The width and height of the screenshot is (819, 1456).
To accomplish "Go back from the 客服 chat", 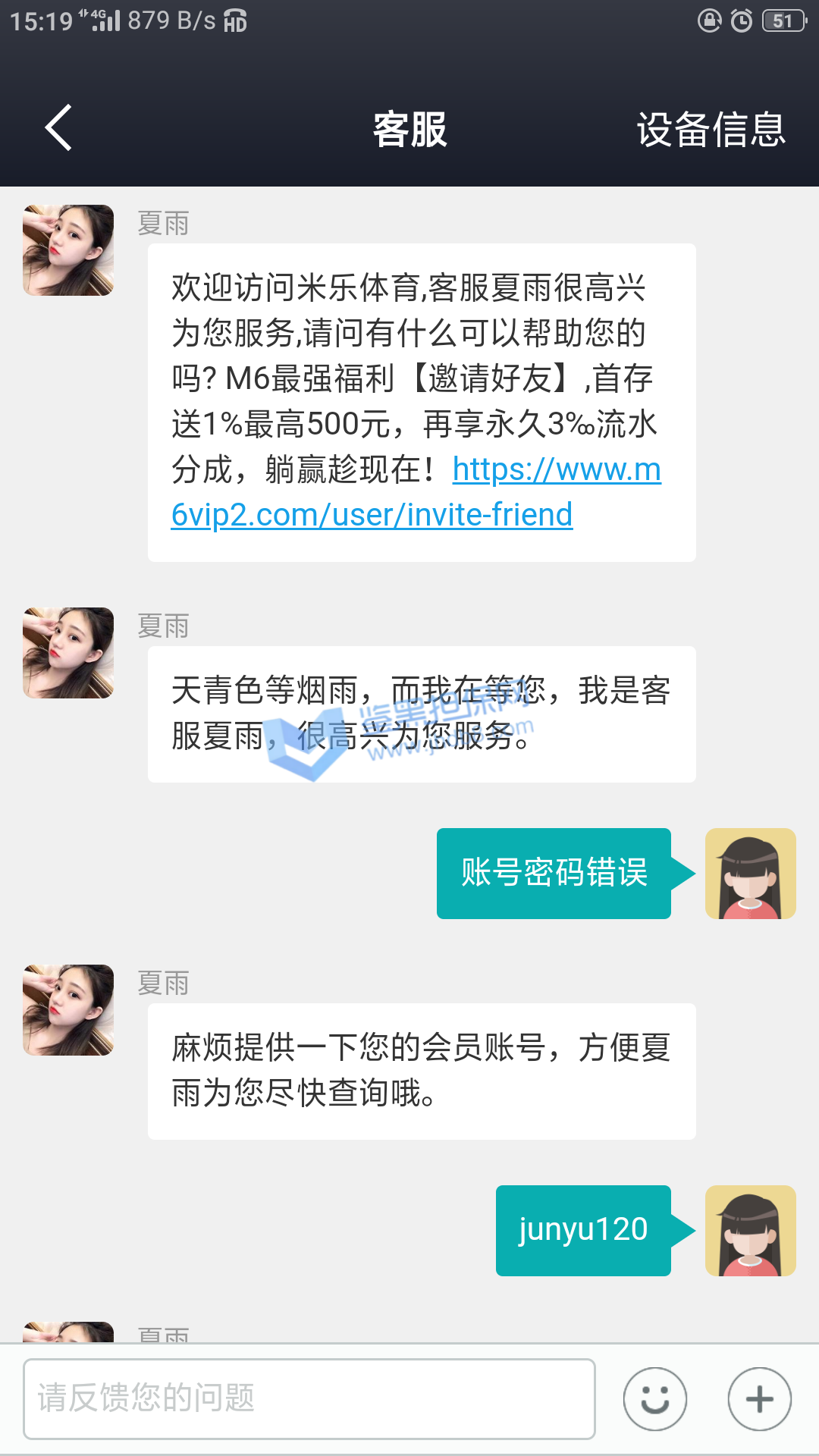I will coord(59,127).
